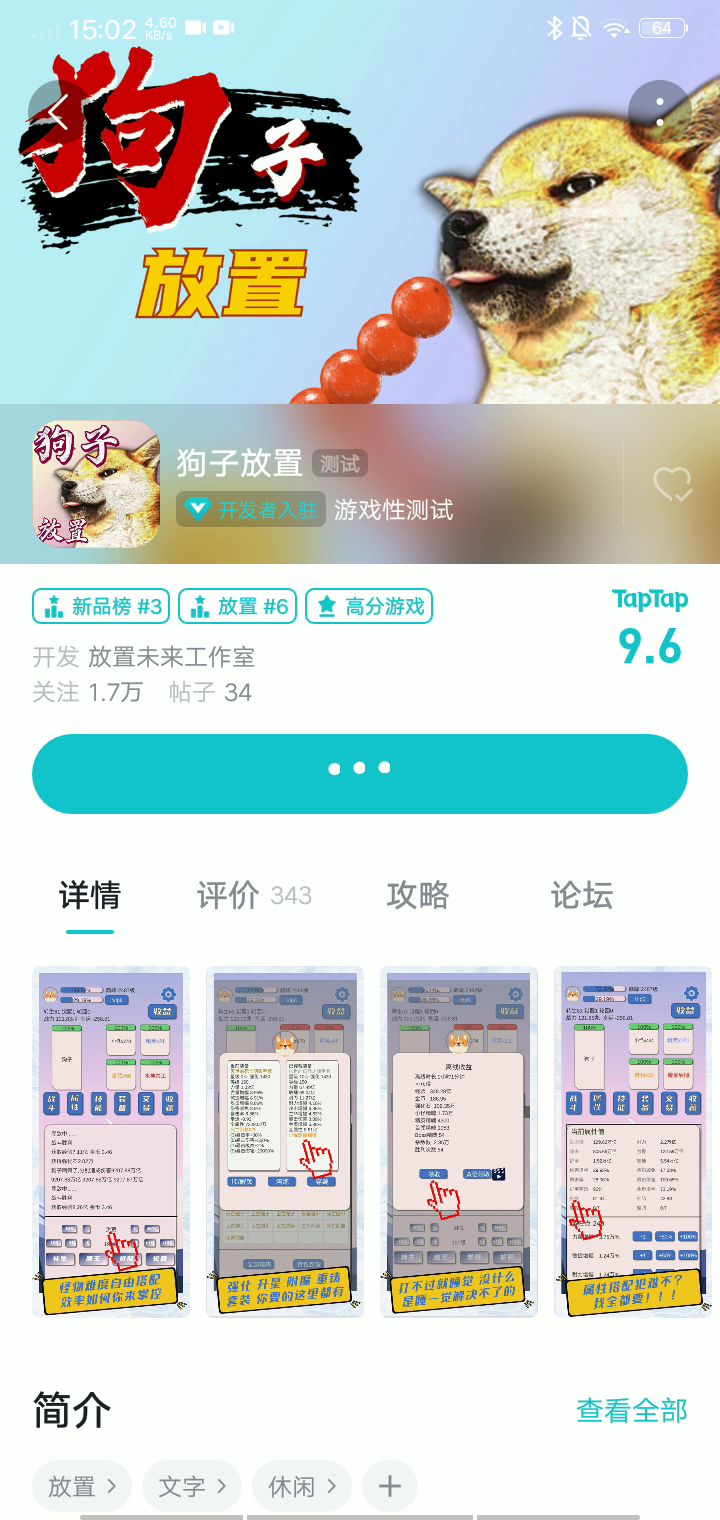Select the 详情 tab
This screenshot has height=1520, width=720.
coord(90,895)
